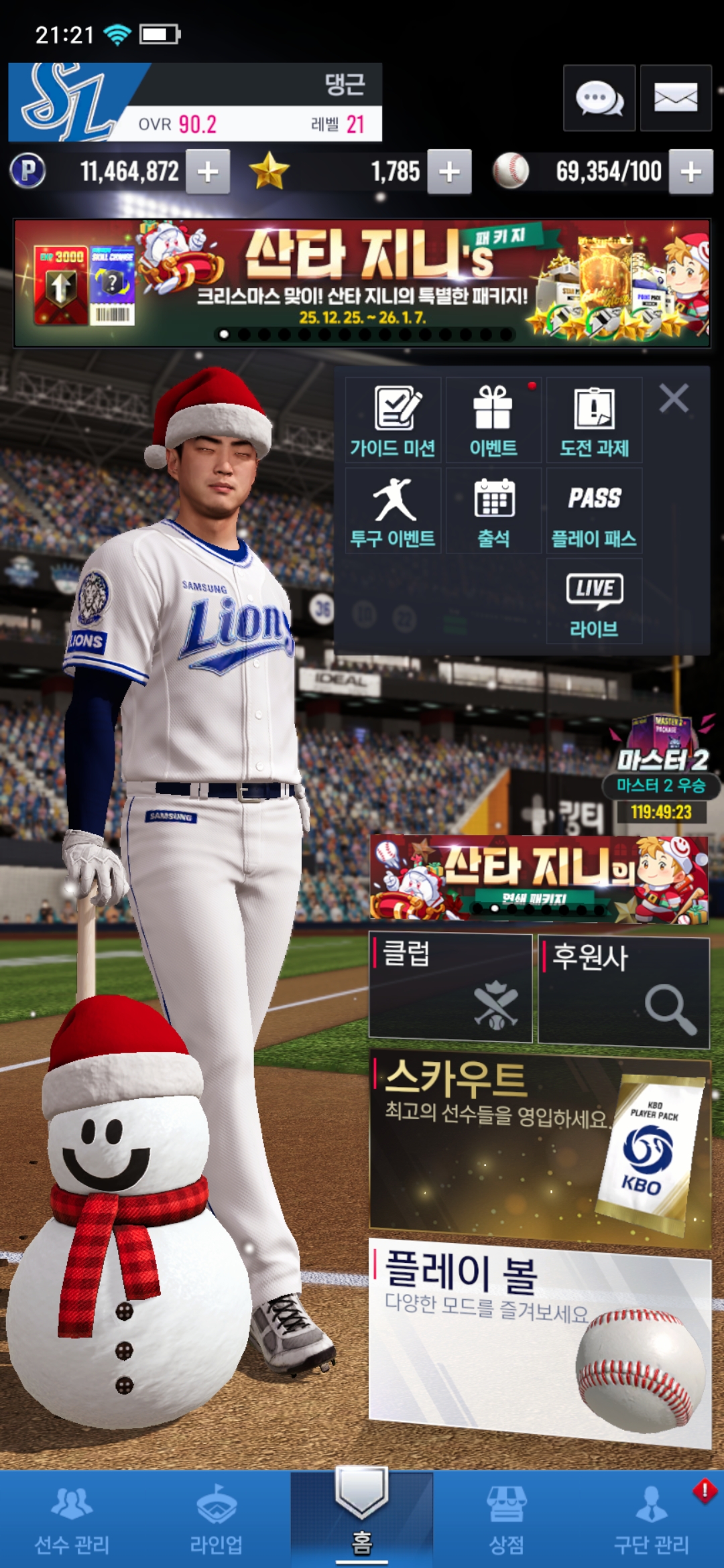The image size is (724, 1568).
Task: Open the 산타 지니's 패키지 top banner
Action: click(362, 283)
